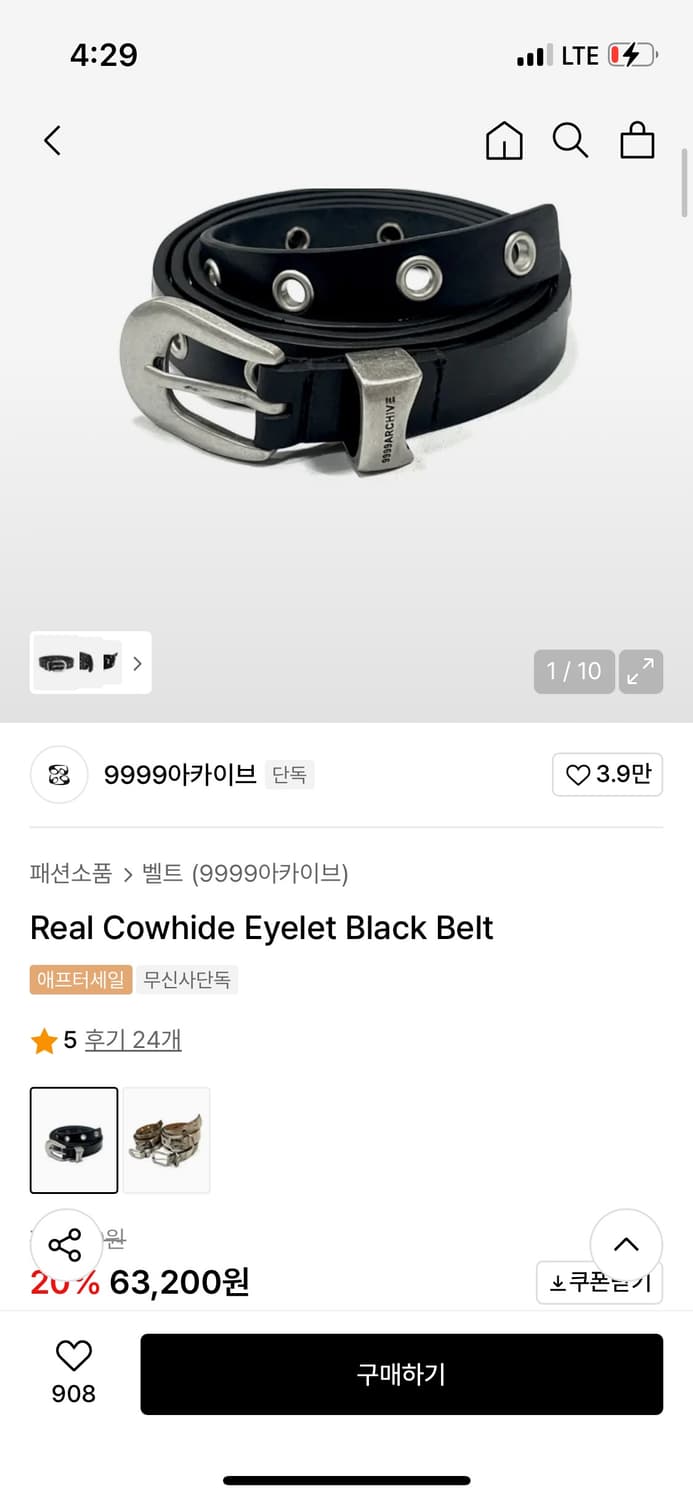This screenshot has height=1500, width=693.
Task: Like the brand with 3.9만 hearts
Action: click(x=607, y=774)
